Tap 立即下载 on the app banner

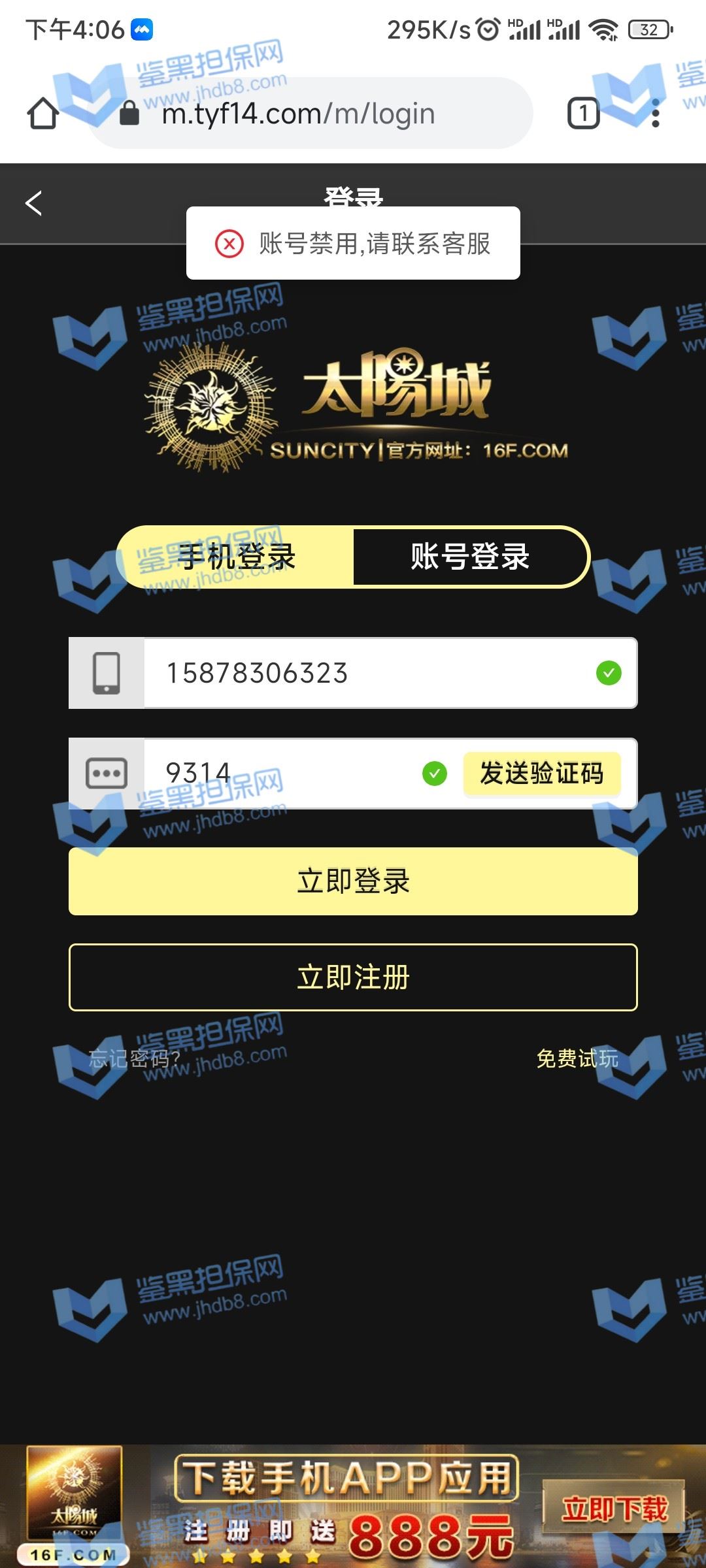614,1509
